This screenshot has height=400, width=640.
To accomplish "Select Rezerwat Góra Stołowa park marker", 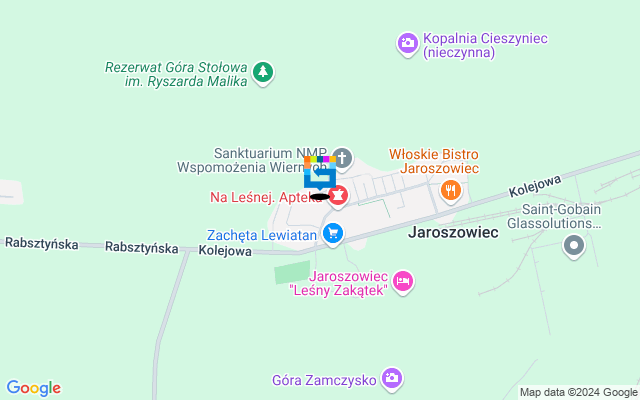I will [262, 72].
